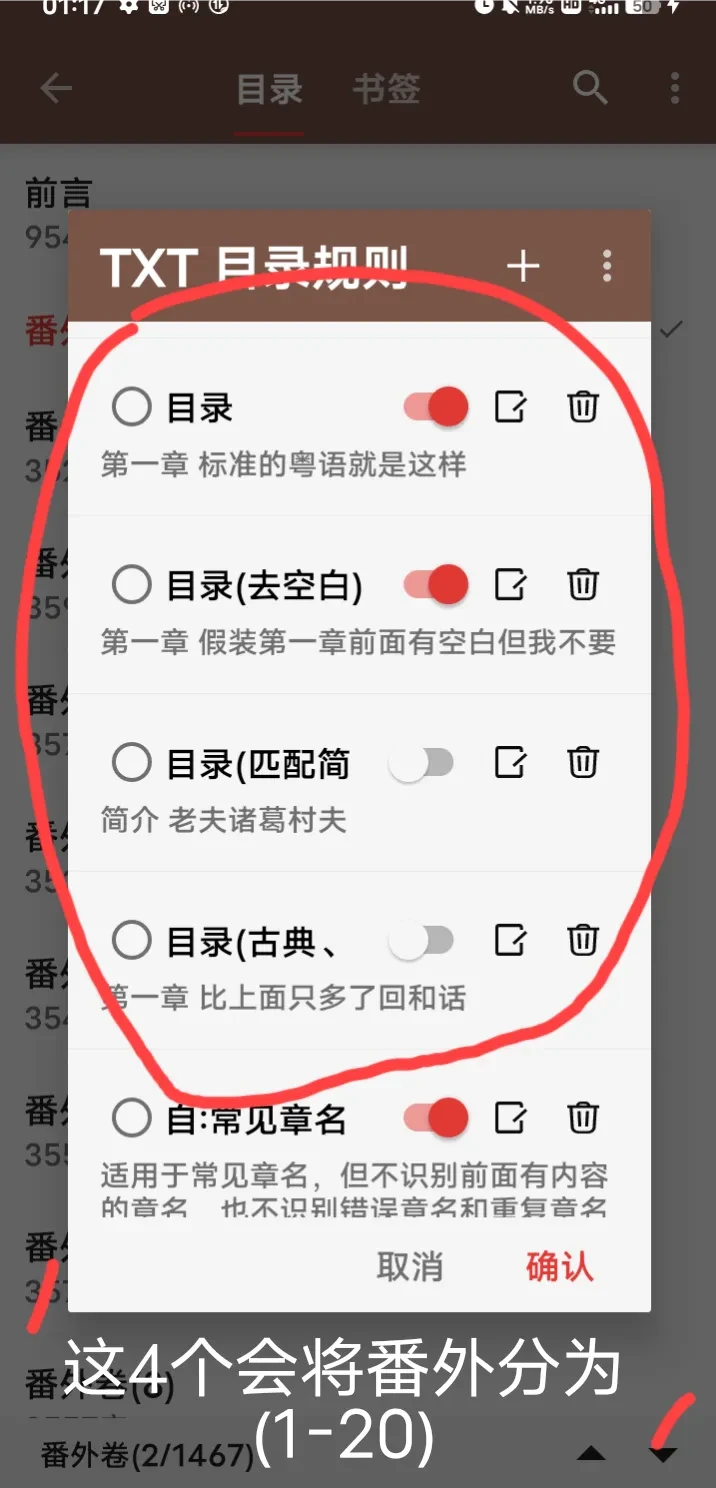The height and width of the screenshot is (1488, 716).
Task: Tap the trash icon for the 目录(匹配简 rule
Action: pos(583,762)
